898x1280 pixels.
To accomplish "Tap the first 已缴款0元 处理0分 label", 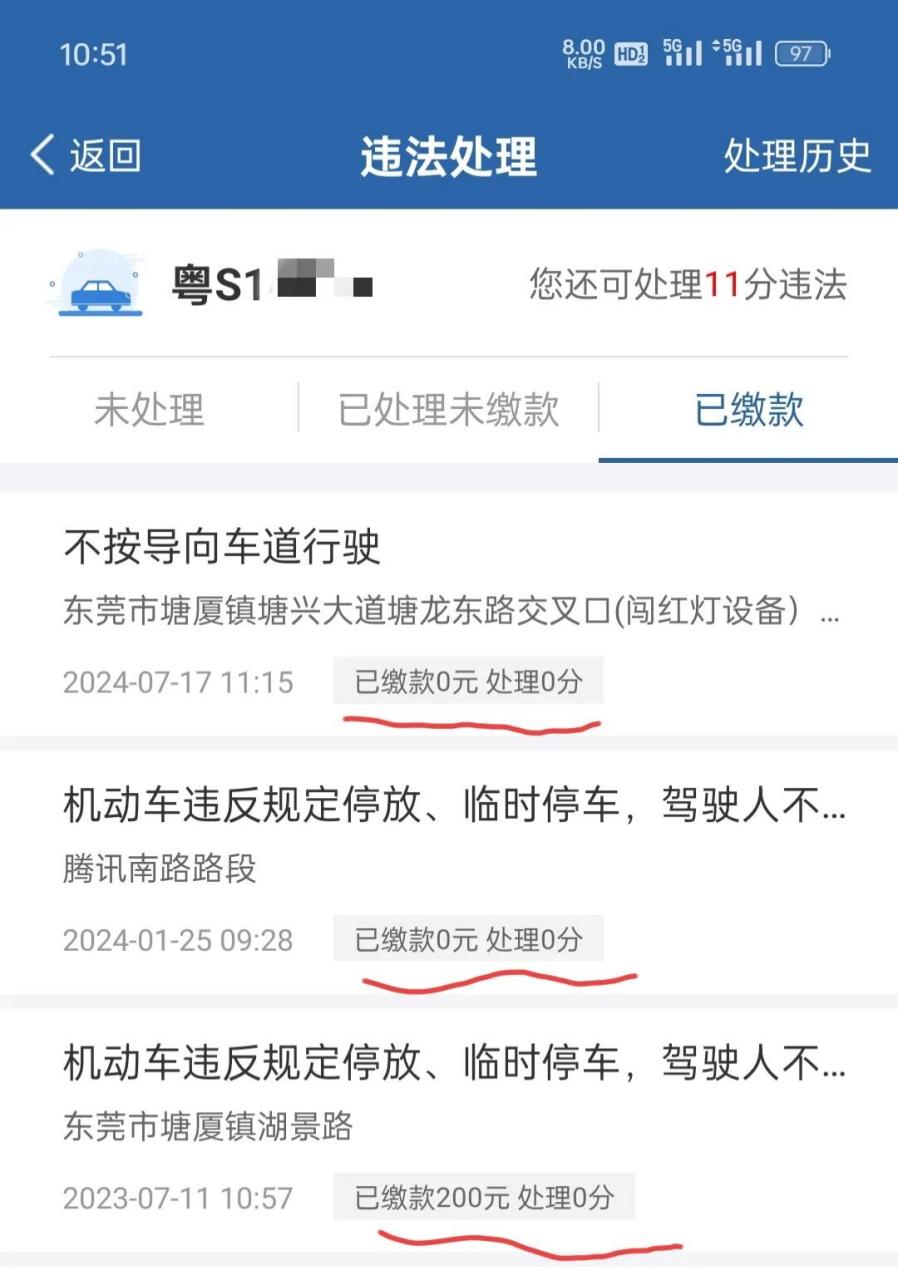I will [x=468, y=680].
